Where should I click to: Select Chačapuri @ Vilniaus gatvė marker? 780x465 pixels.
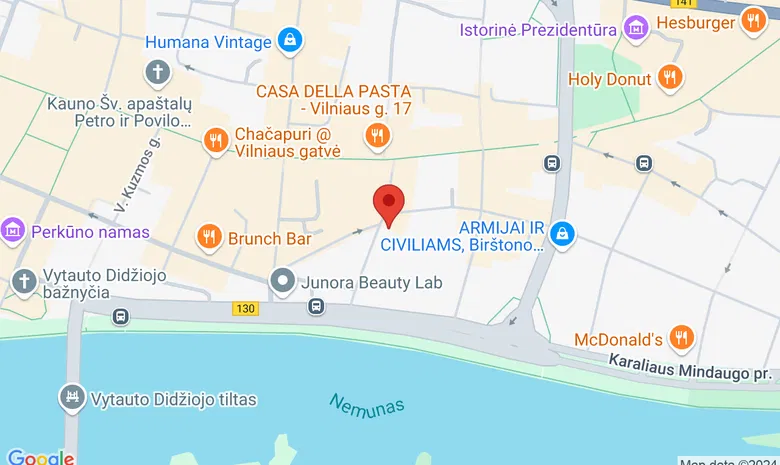point(215,141)
